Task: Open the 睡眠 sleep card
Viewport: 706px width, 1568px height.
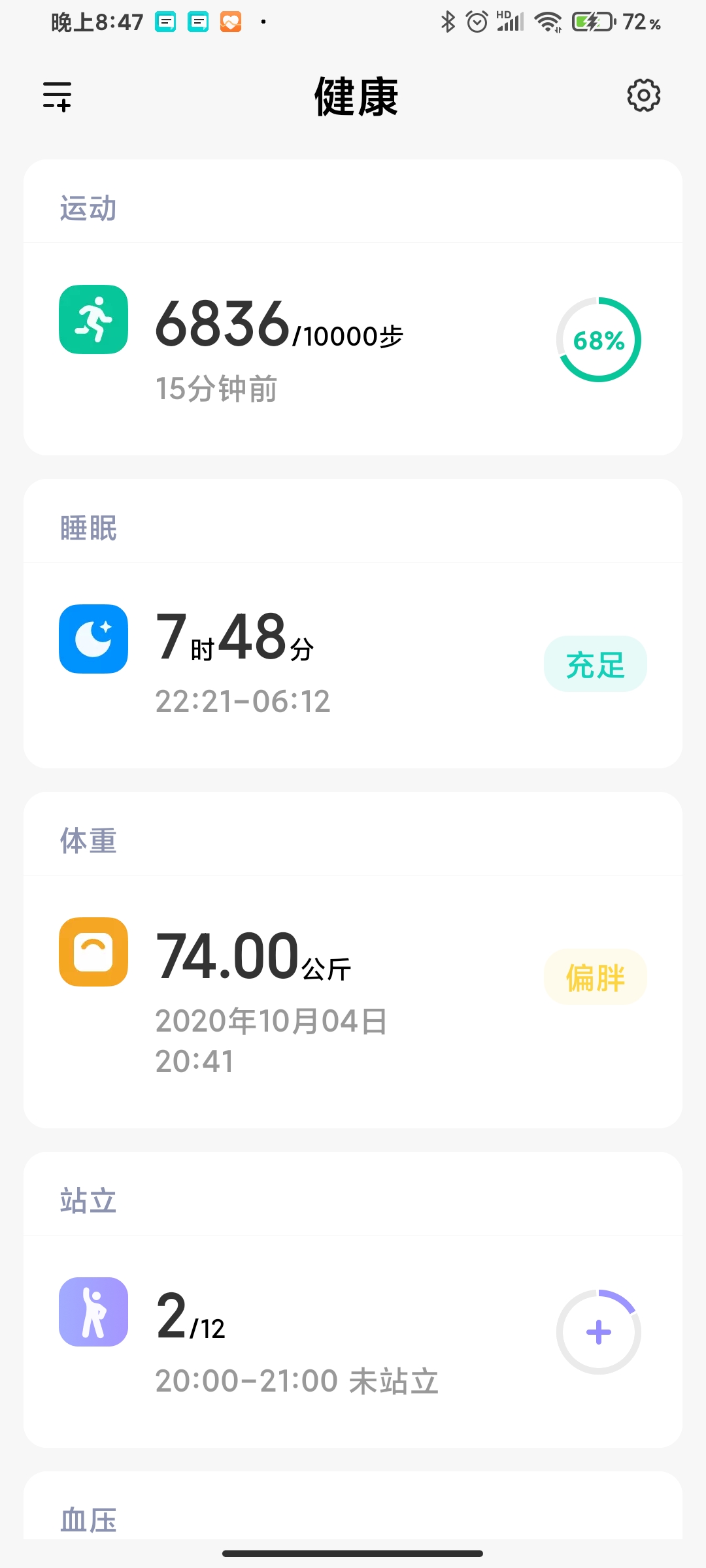Action: [x=353, y=623]
